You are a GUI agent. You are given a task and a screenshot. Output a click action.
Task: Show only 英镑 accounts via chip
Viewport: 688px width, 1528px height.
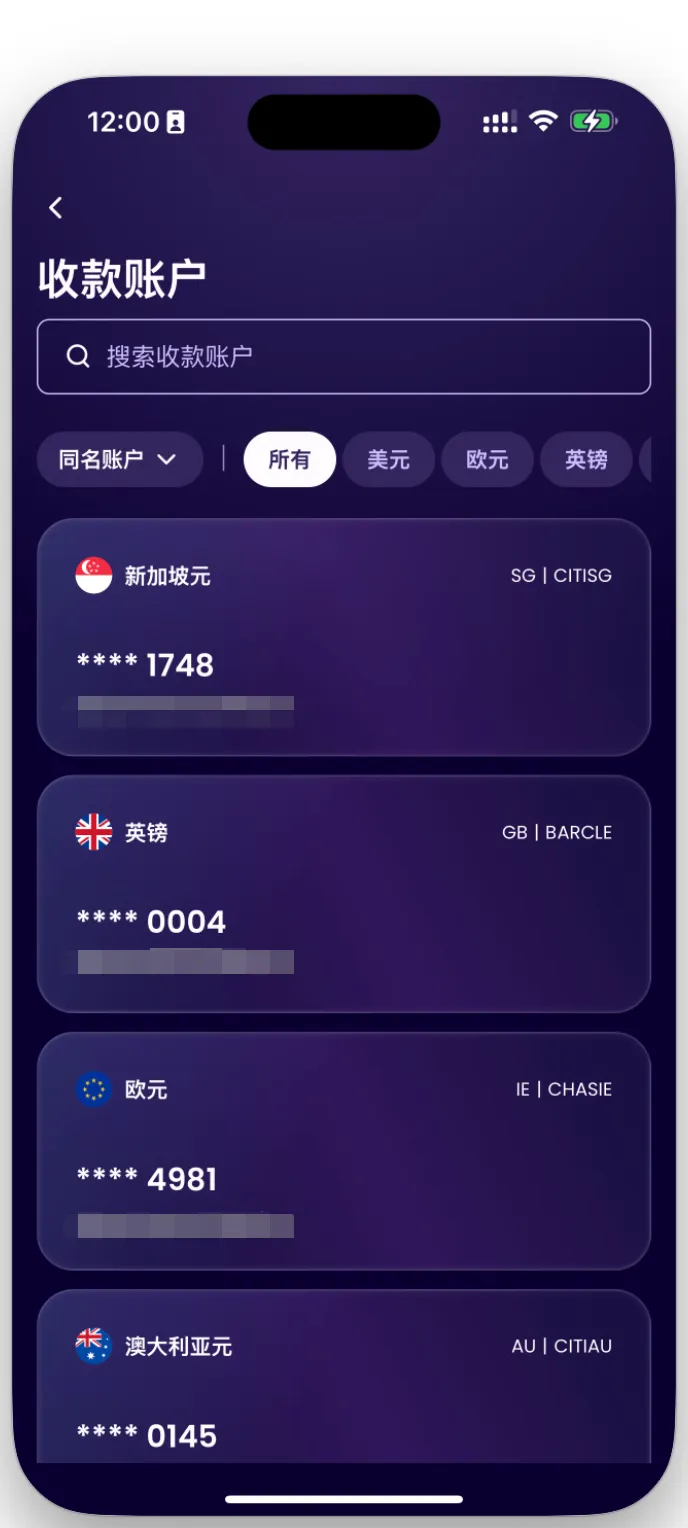point(586,460)
